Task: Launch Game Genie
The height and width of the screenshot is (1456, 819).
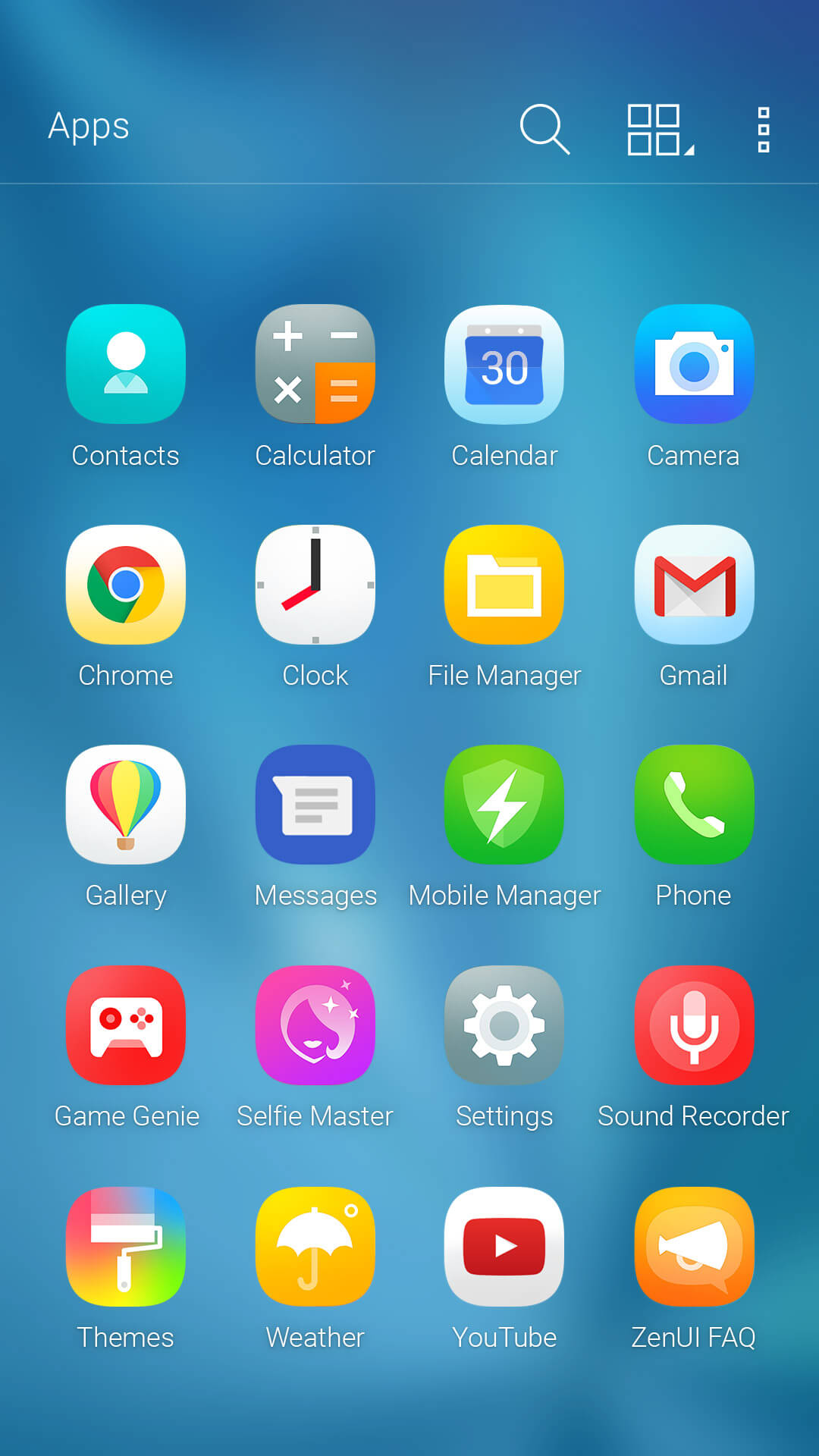Action: [125, 1025]
